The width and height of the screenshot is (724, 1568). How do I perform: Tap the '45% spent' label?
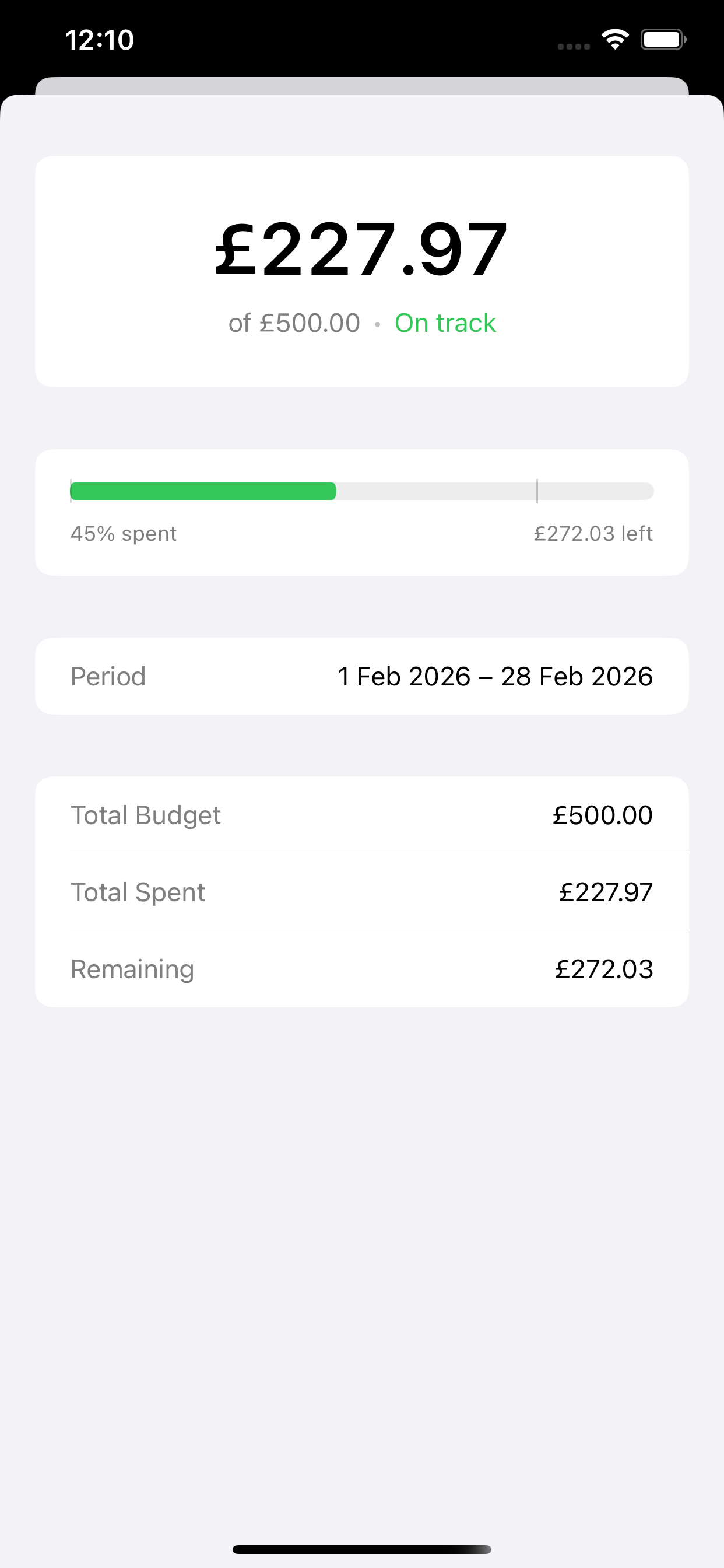[124, 533]
